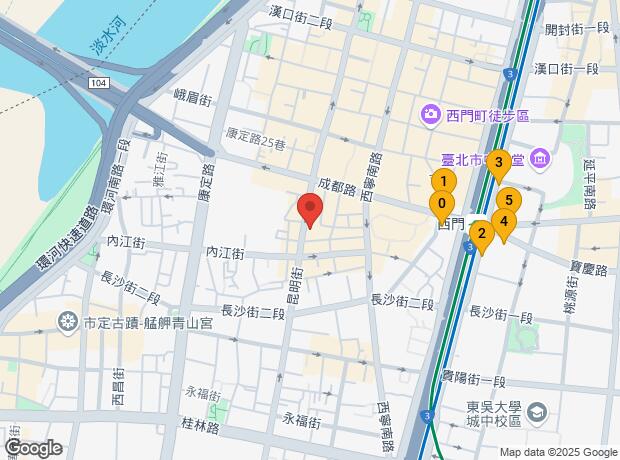Tap the orange marker numbered 0

(441, 205)
